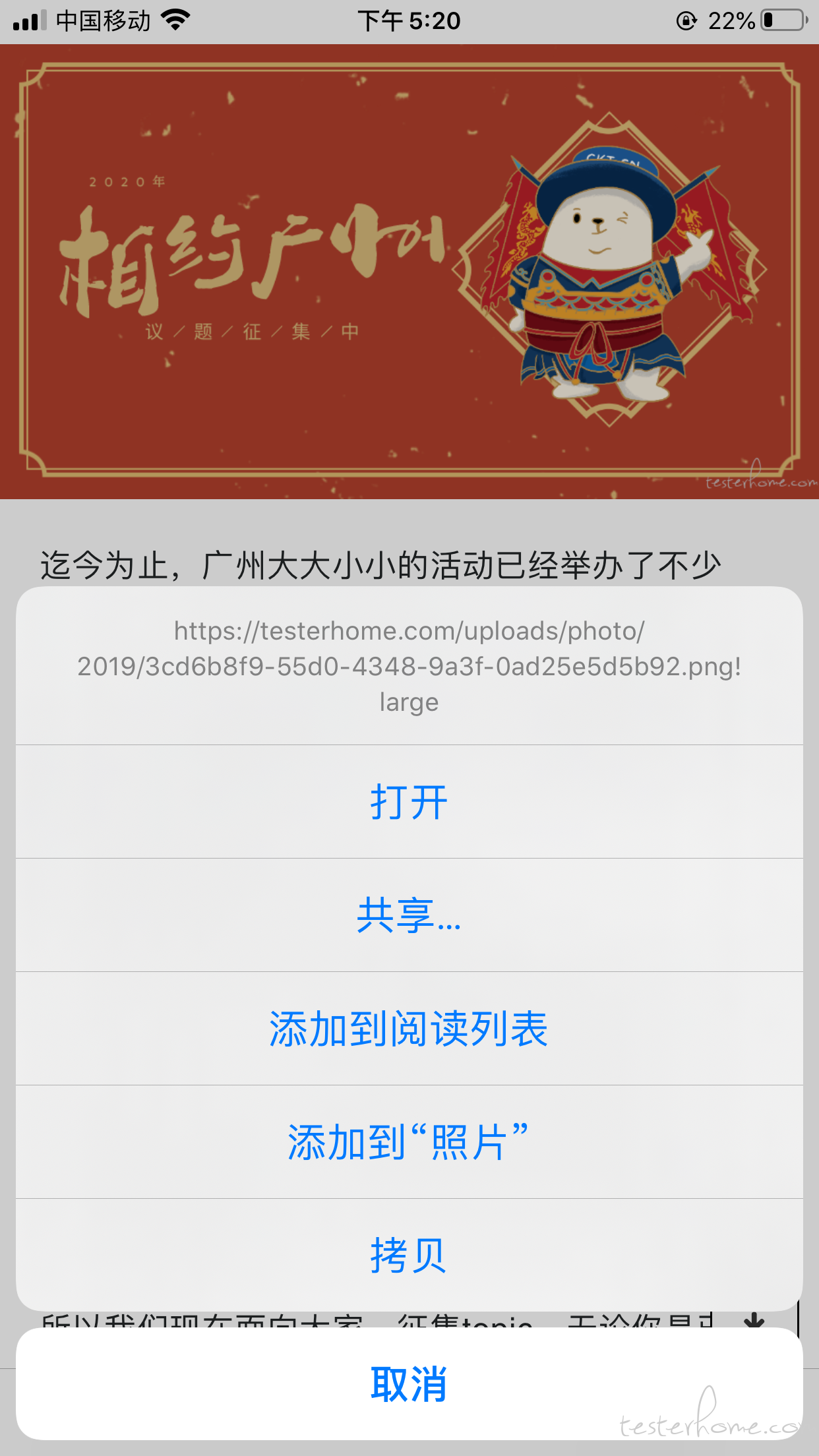Choose 添加到阅读列表 option
This screenshot has height=1456, width=819.
[409, 1029]
